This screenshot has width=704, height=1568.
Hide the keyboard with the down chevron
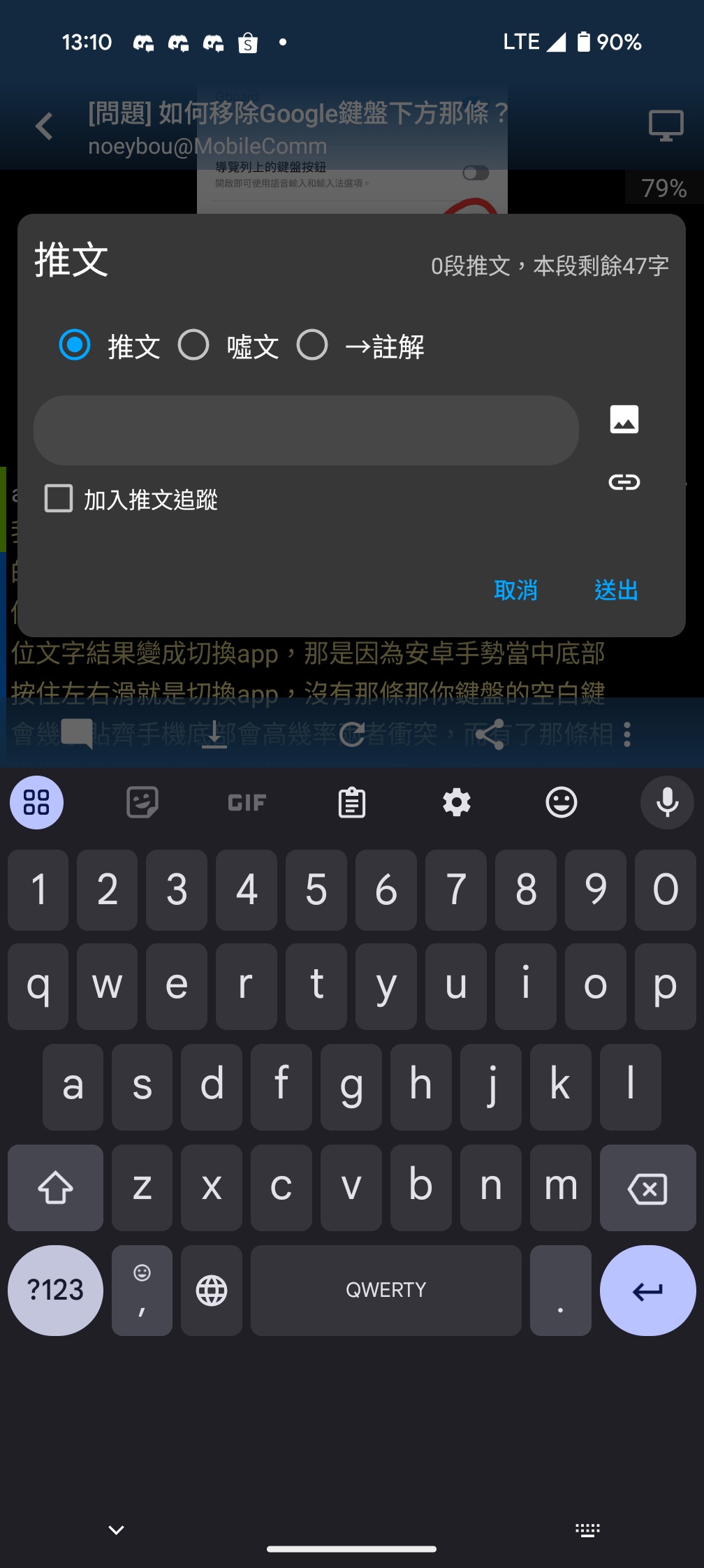pos(117,1530)
